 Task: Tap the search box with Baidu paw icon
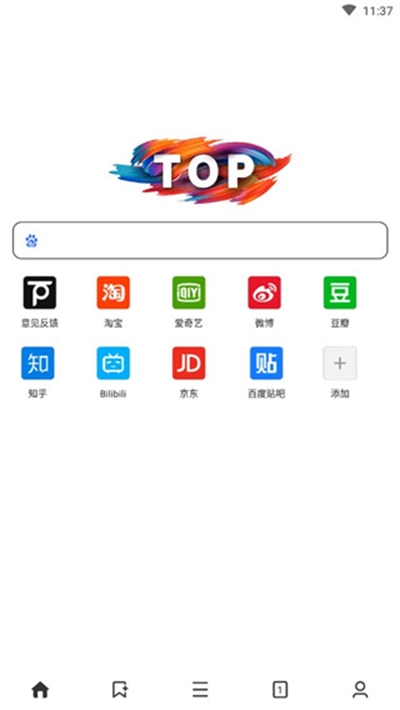(x=200, y=240)
